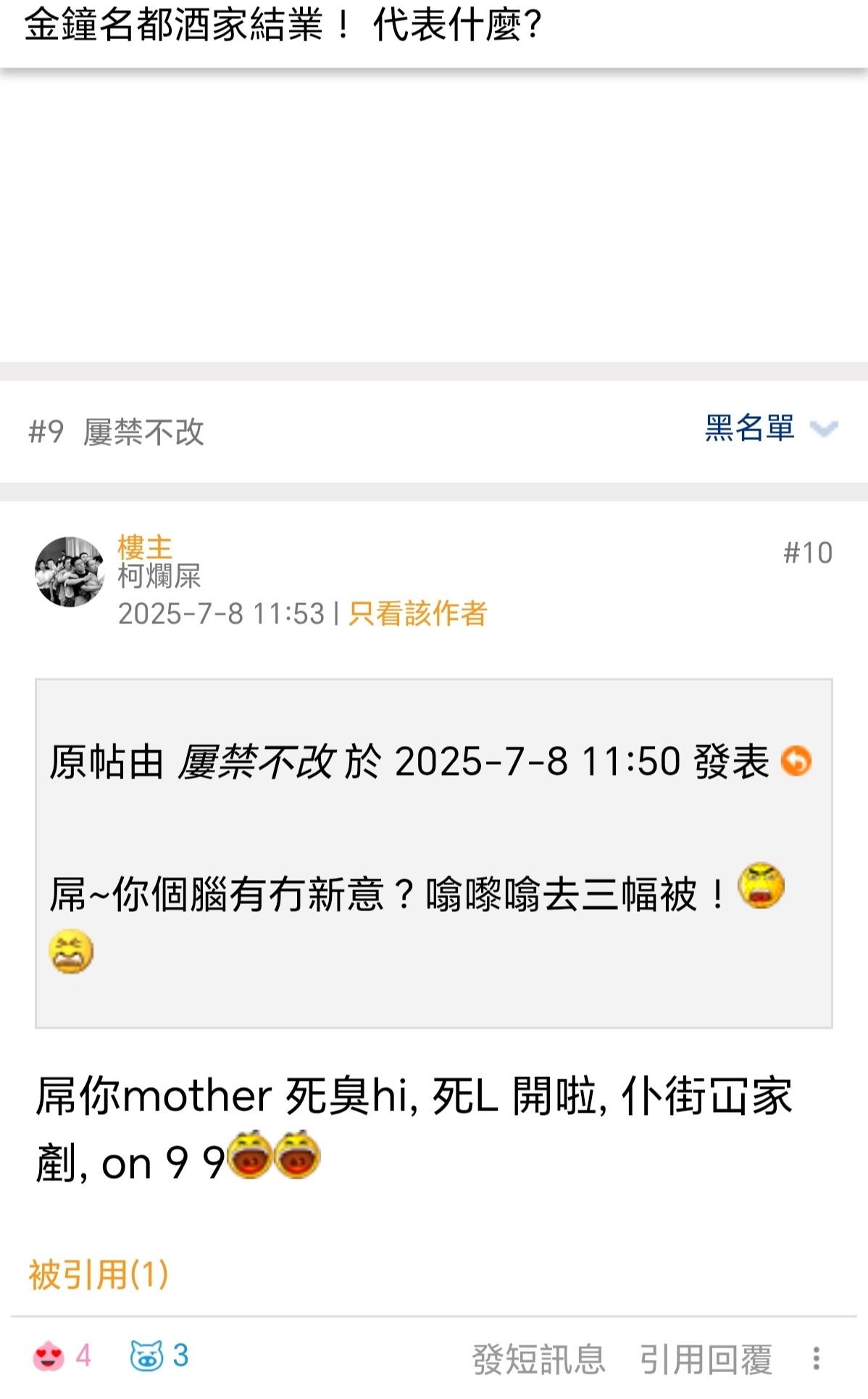Screen dimensions: 868x1399
Task: Open username 柯爛屎 profile link
Action: pos(159,577)
